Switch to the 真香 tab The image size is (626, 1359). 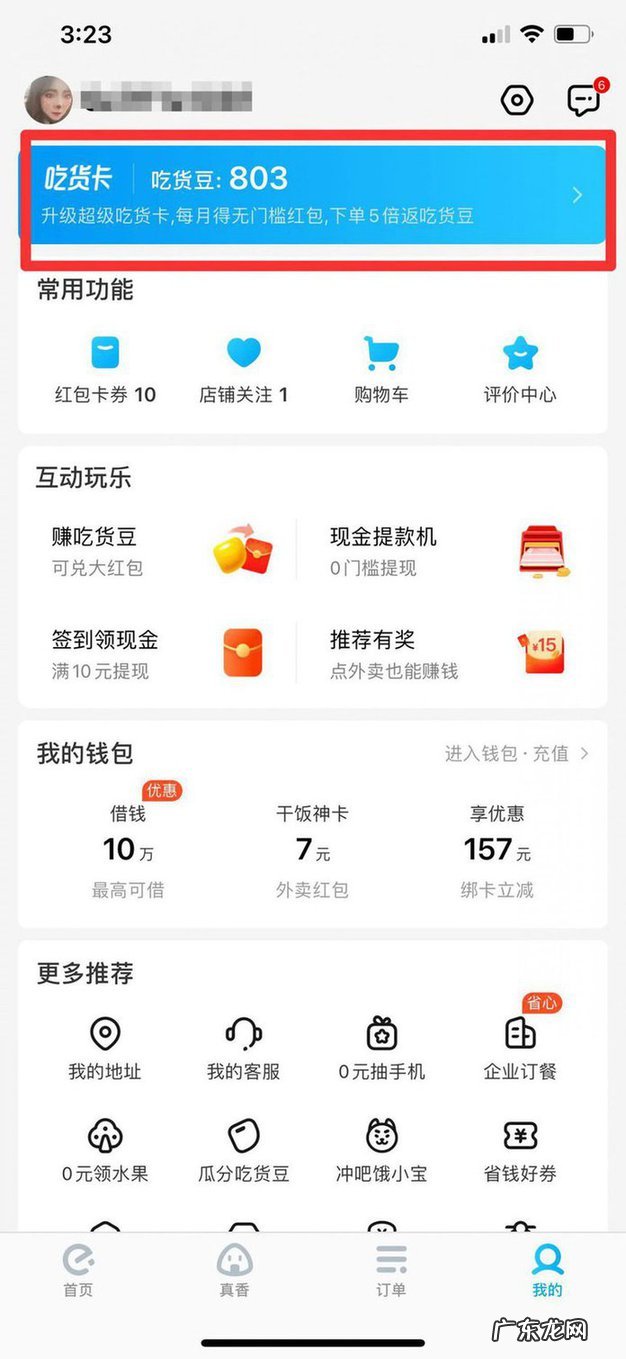coord(235,1271)
